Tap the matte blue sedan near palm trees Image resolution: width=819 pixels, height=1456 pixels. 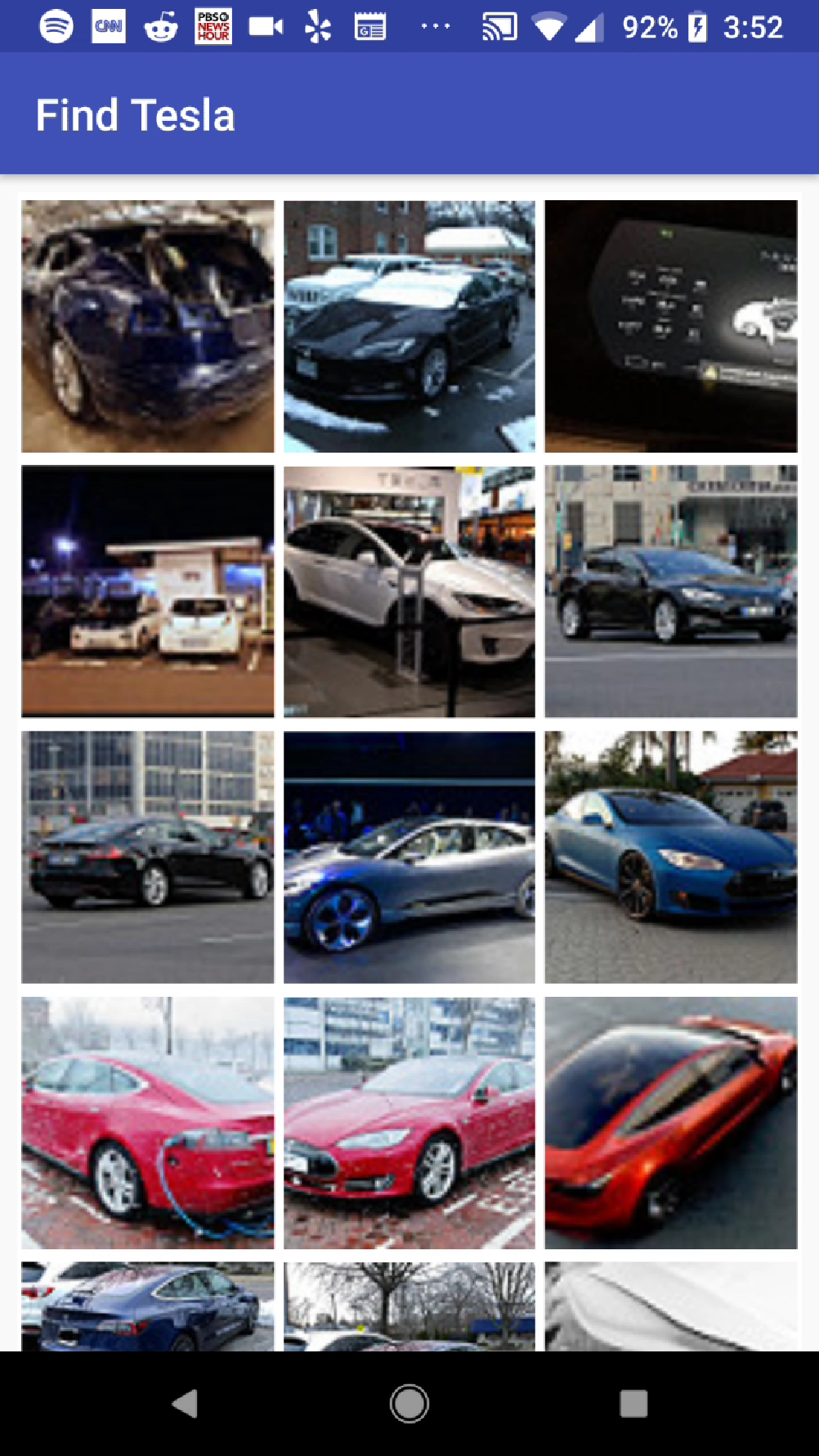[x=671, y=857]
